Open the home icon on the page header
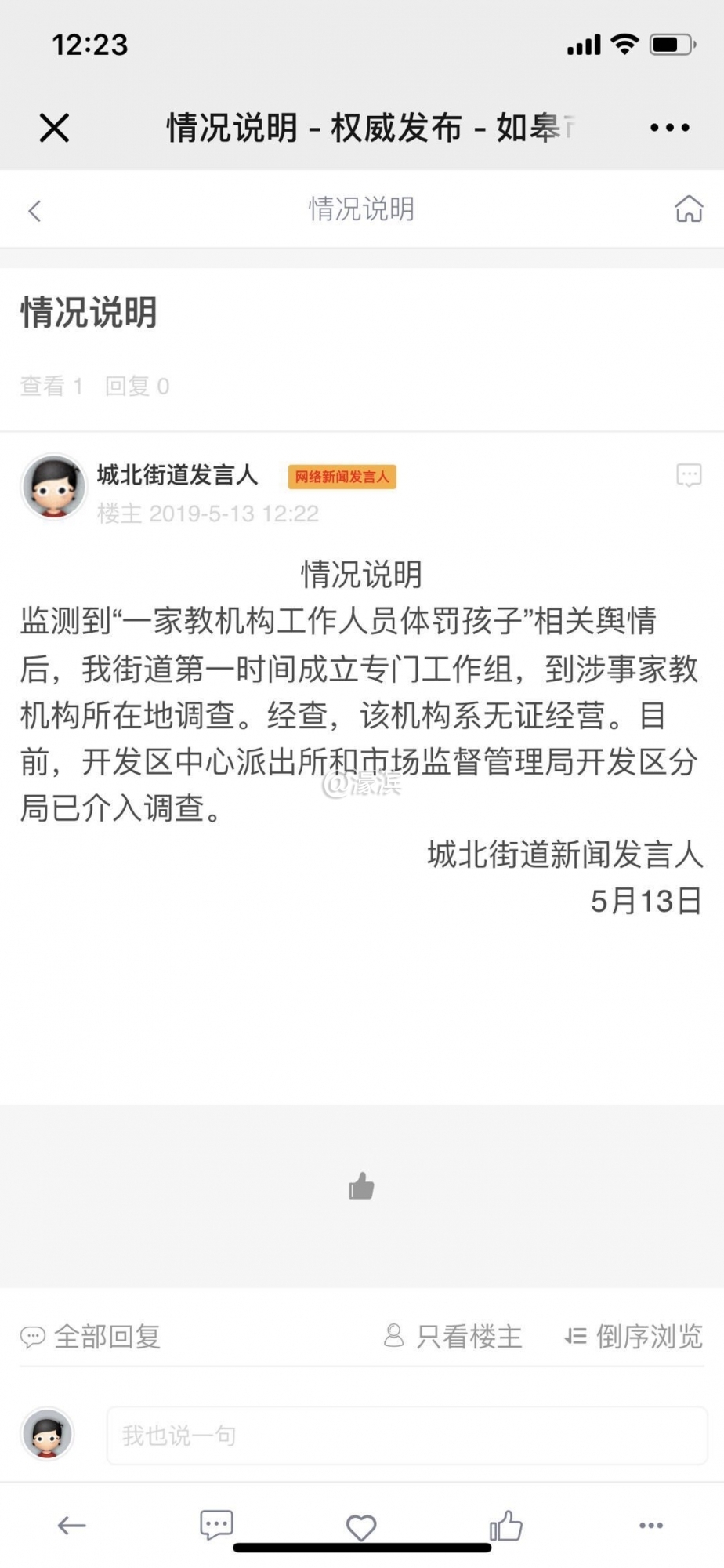Image resolution: width=724 pixels, height=1568 pixels. point(687,209)
